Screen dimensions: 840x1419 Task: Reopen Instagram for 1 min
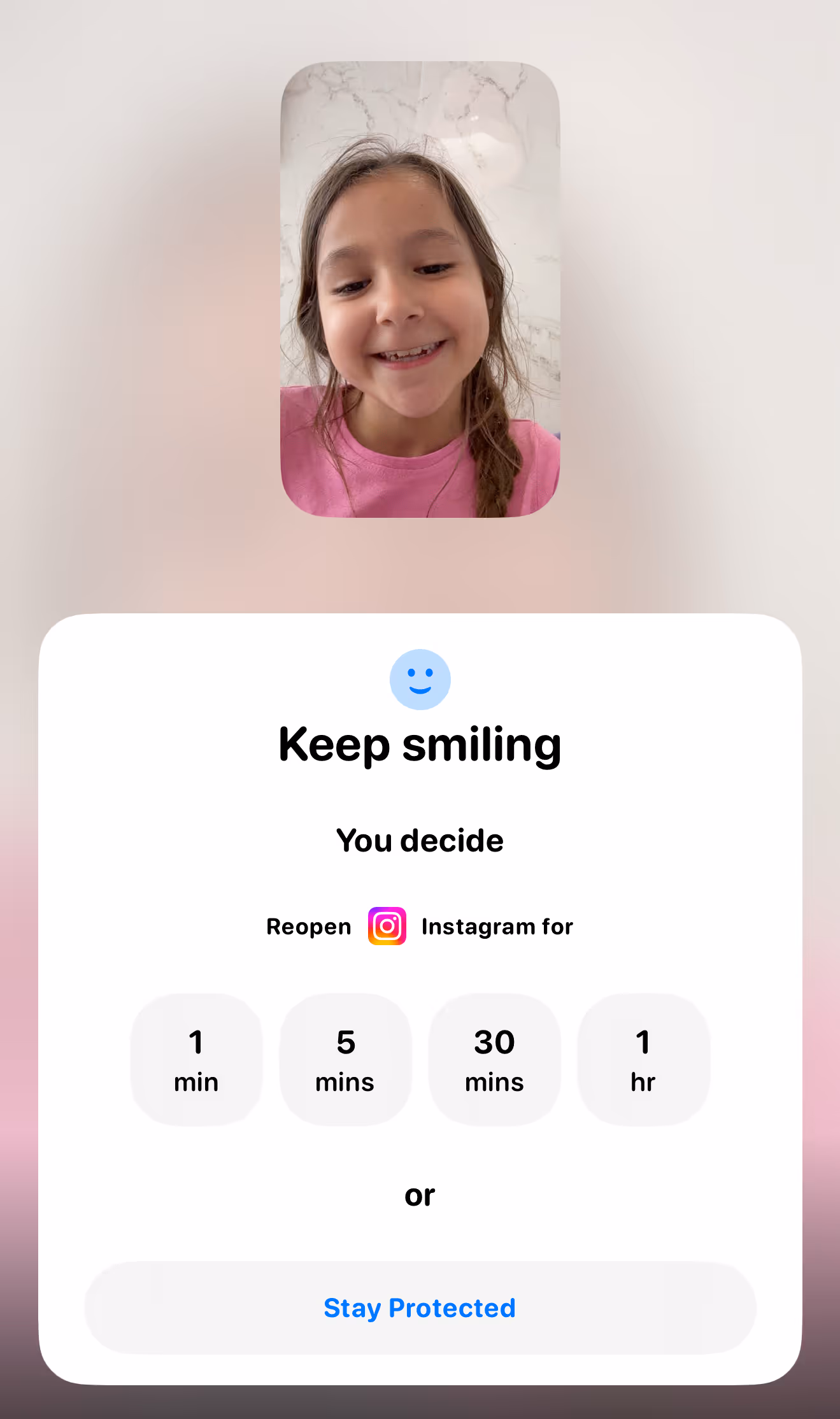[x=196, y=1060]
